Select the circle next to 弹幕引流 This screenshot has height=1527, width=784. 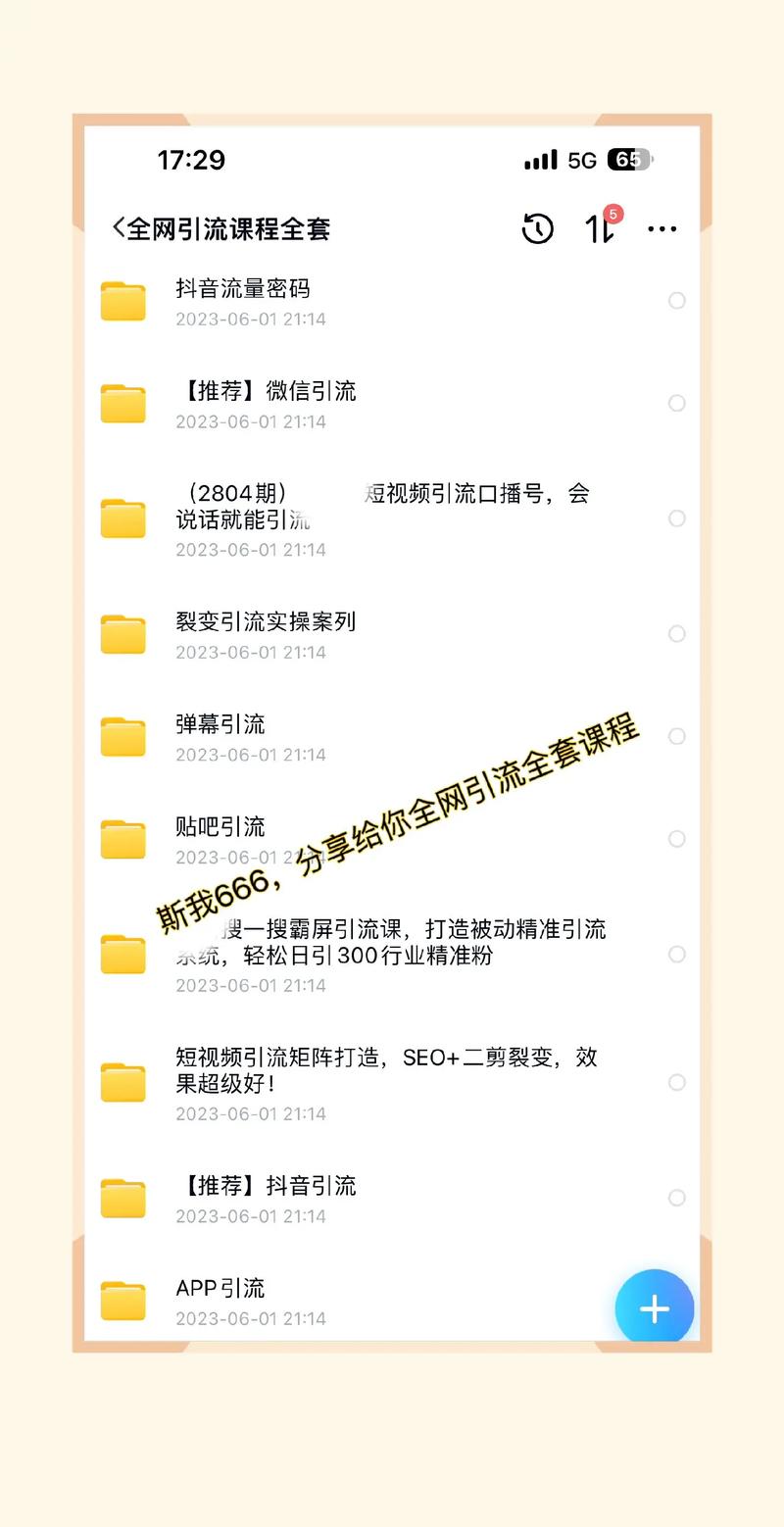pyautogui.click(x=677, y=736)
